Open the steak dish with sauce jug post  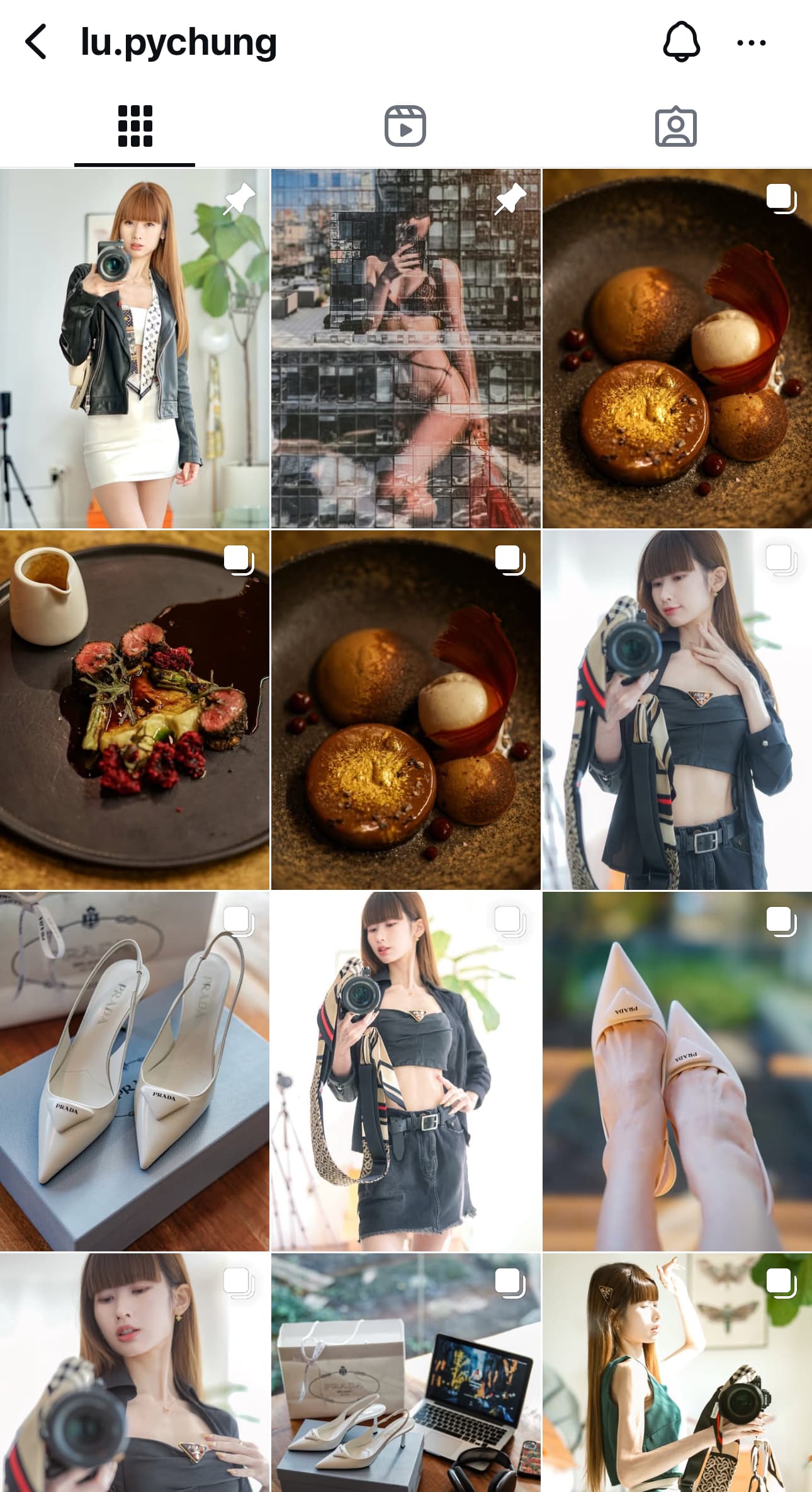coord(135,710)
